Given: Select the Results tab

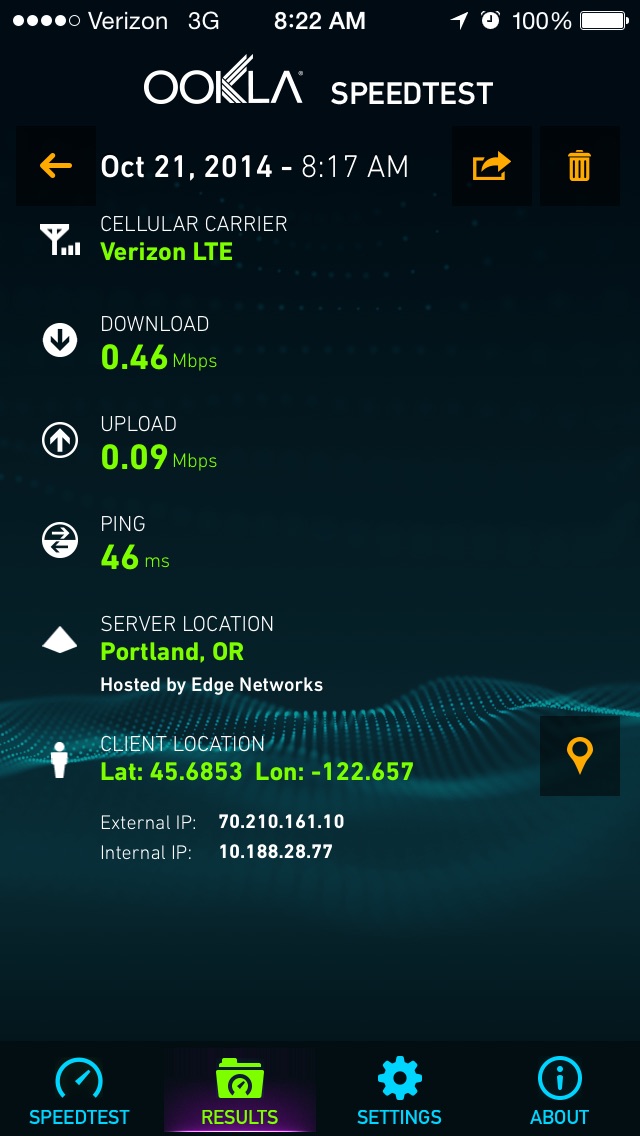Looking at the screenshot, I should (240, 1091).
